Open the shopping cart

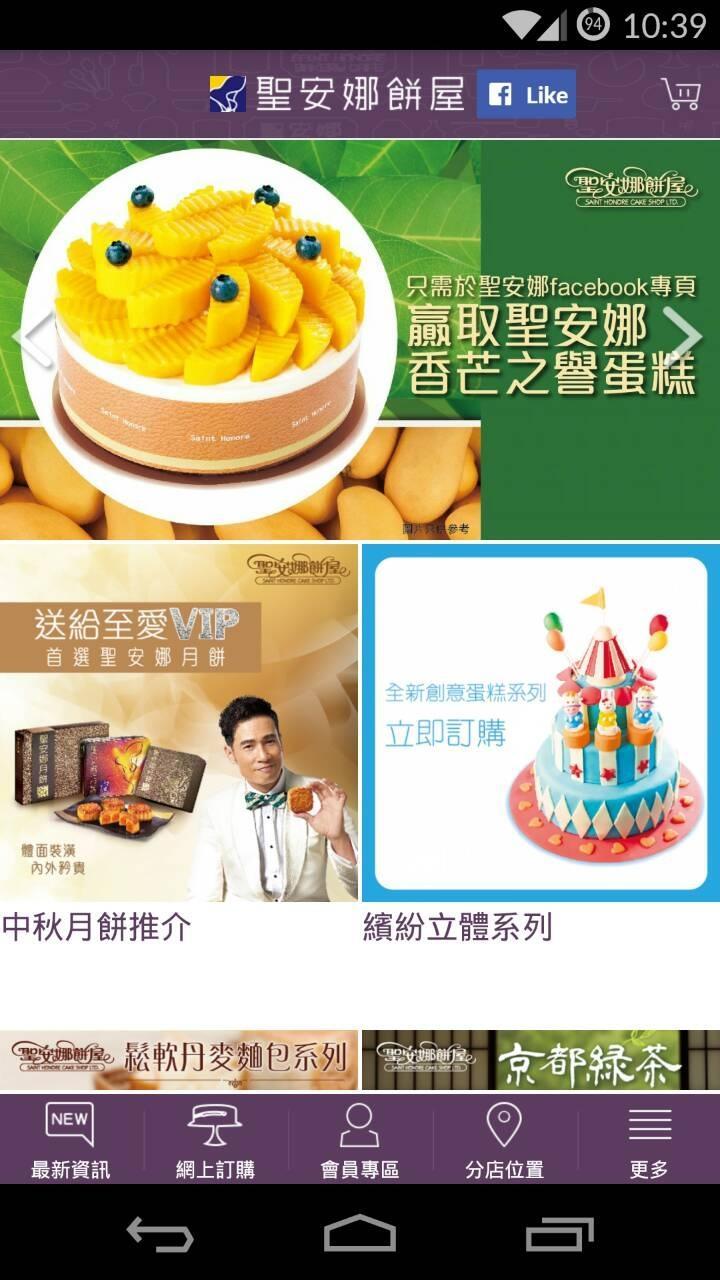681,94
